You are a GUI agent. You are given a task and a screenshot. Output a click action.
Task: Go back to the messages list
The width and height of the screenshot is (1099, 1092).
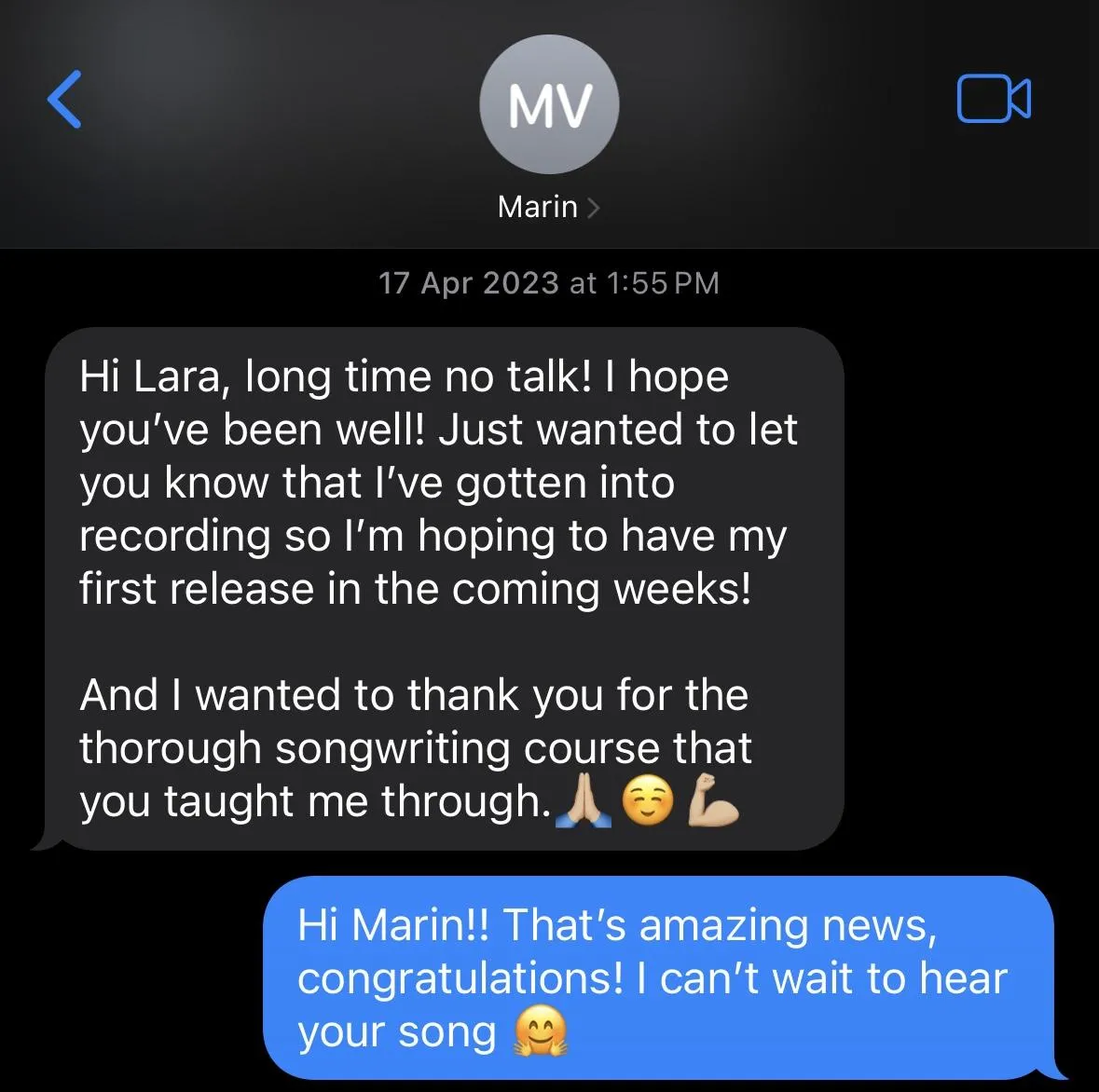coord(64,100)
